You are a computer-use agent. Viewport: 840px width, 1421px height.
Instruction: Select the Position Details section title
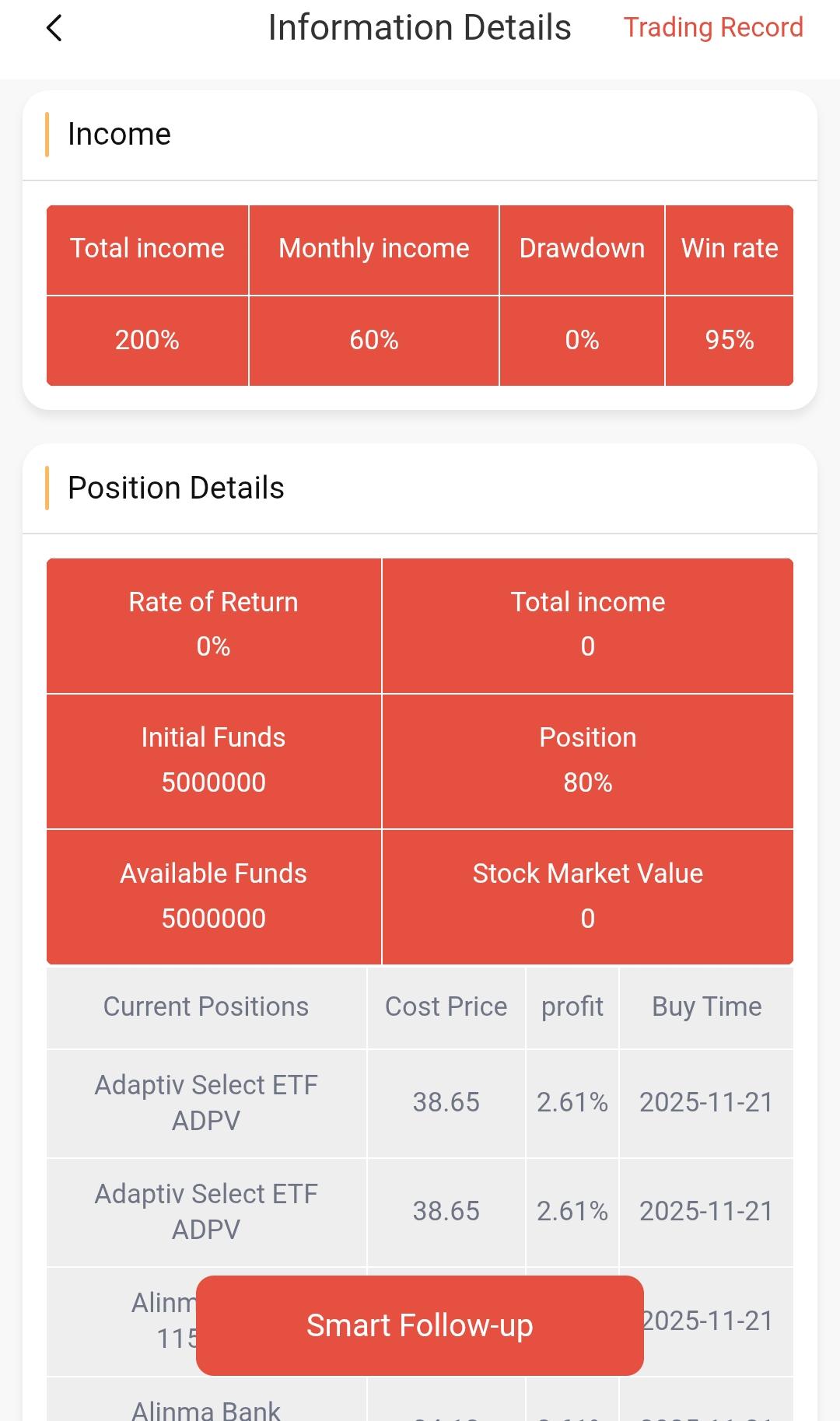(x=176, y=488)
